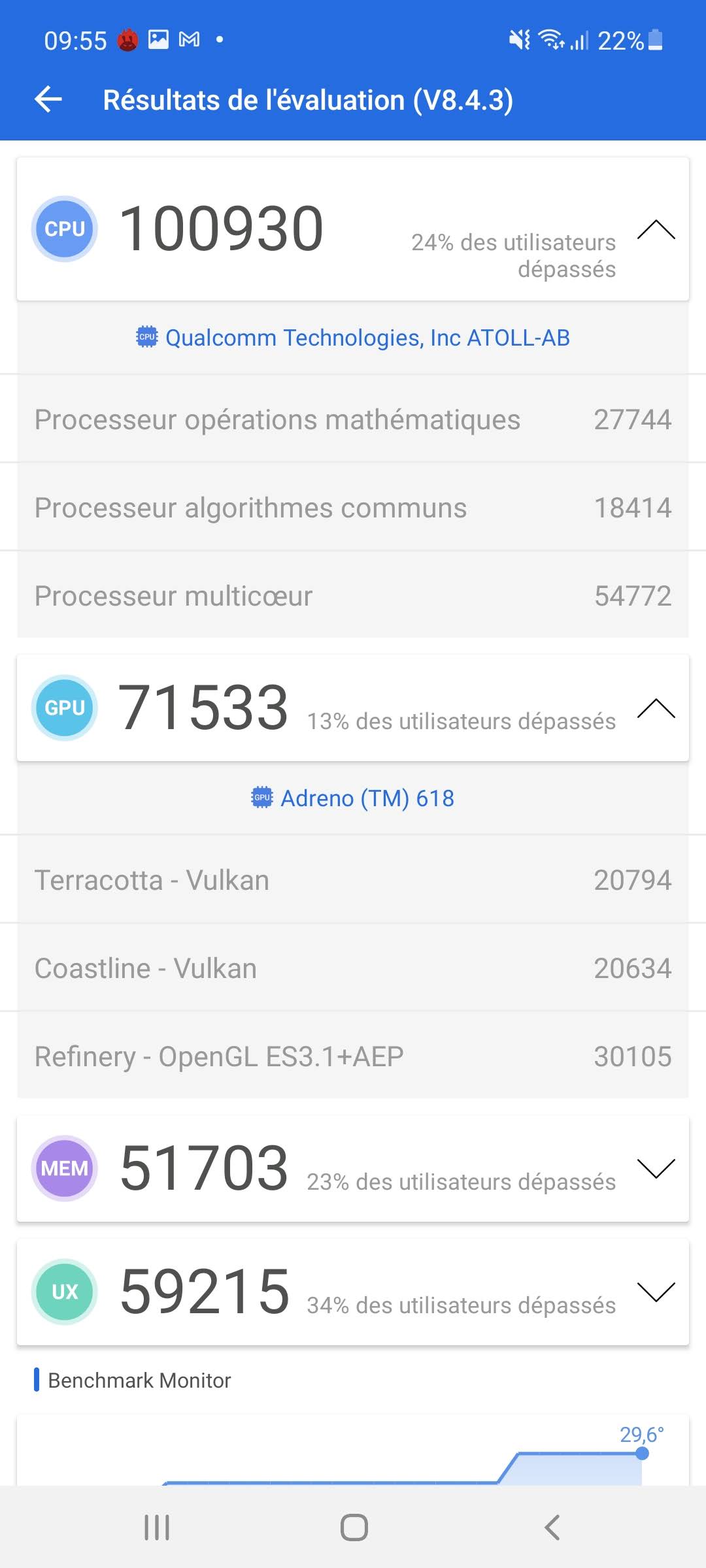The width and height of the screenshot is (706, 1568).
Task: Go to the home screen
Action: (x=354, y=1527)
